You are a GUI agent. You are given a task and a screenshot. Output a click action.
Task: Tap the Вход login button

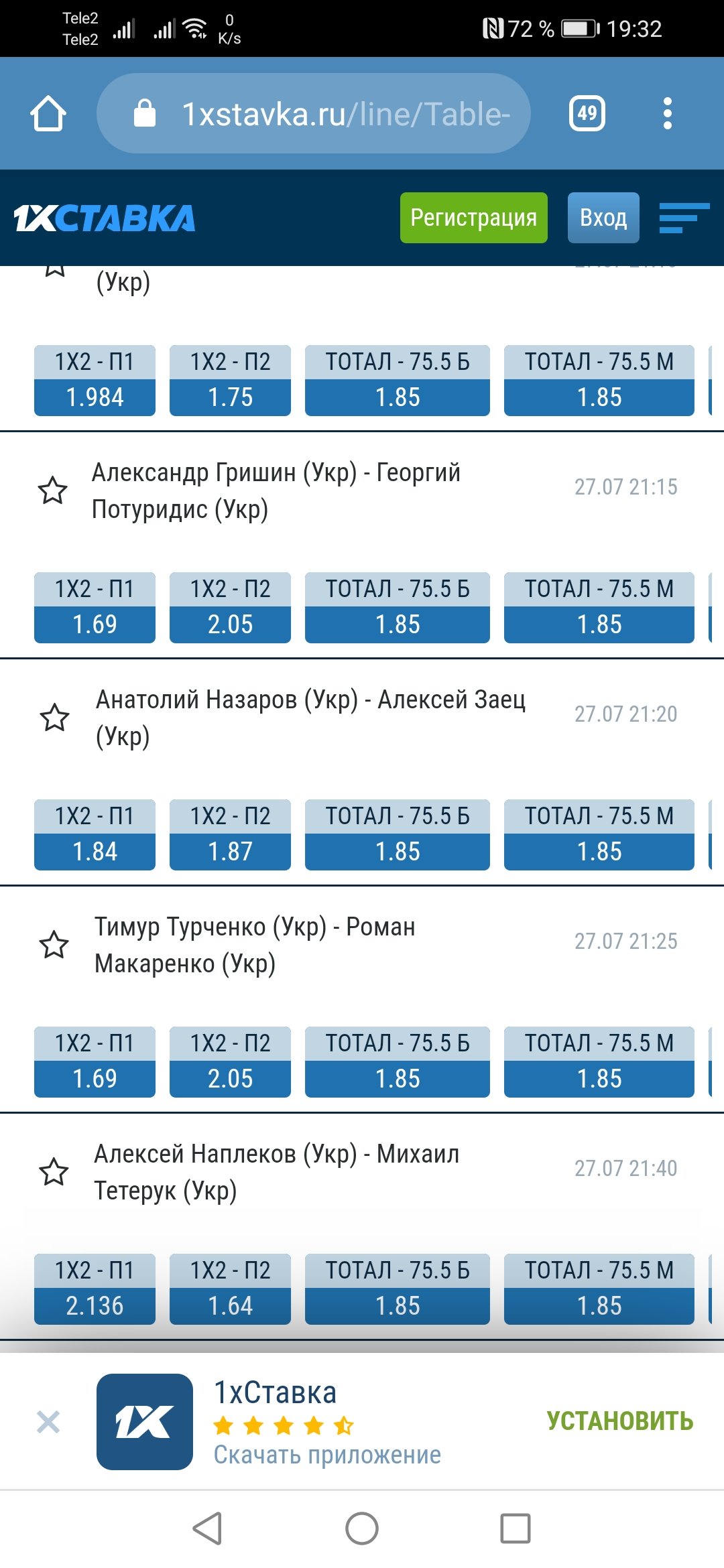[603, 218]
